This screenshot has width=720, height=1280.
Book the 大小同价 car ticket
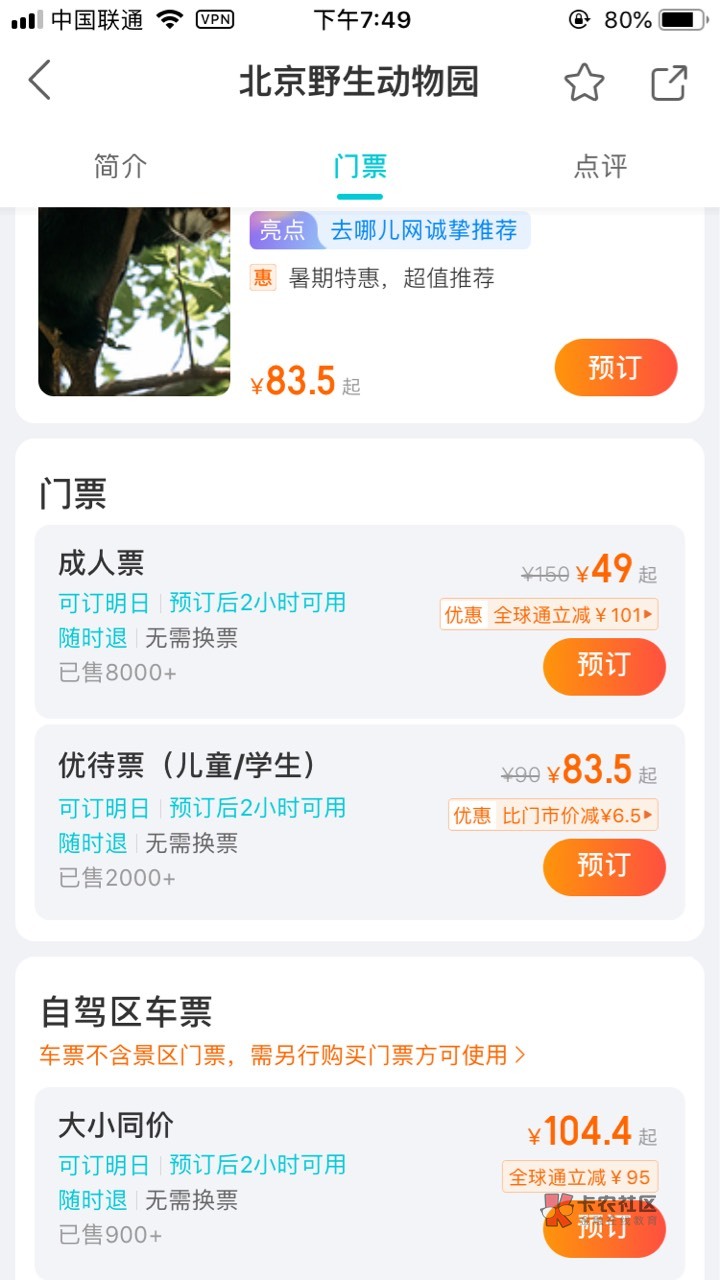(x=604, y=1228)
